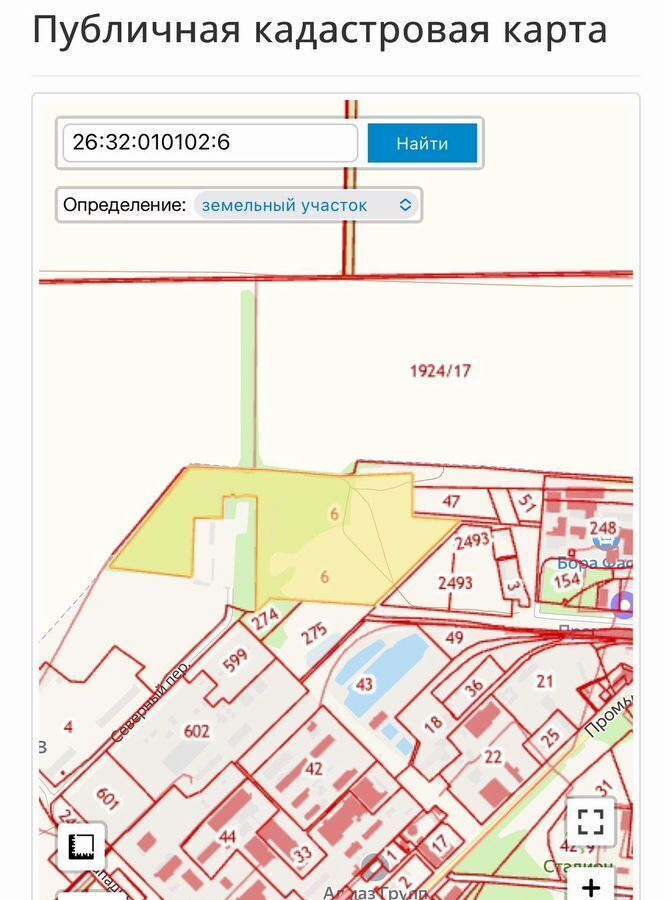
Task: Zoom in on the map
Action: tap(590, 885)
